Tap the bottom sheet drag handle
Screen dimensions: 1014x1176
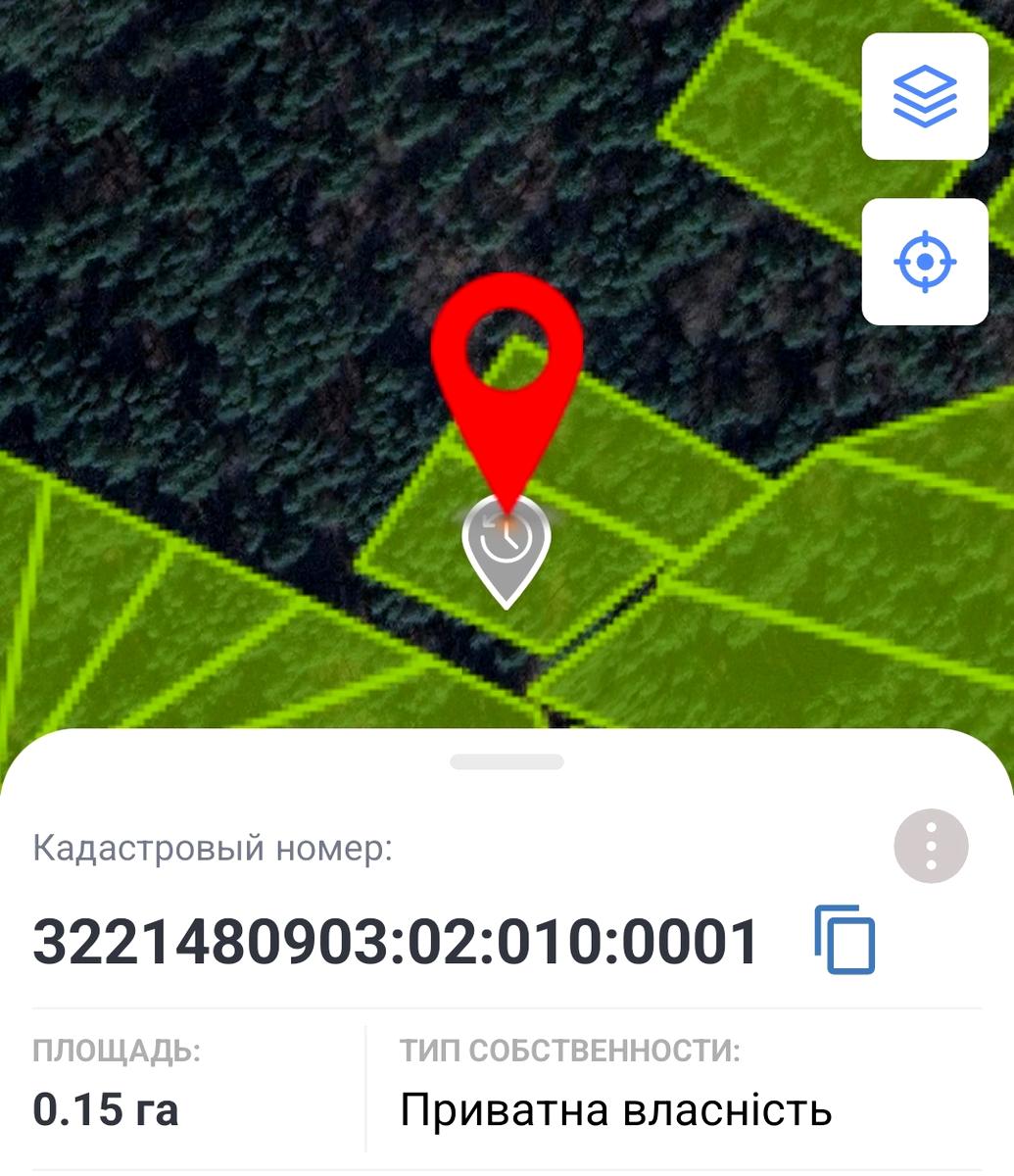click(x=507, y=762)
